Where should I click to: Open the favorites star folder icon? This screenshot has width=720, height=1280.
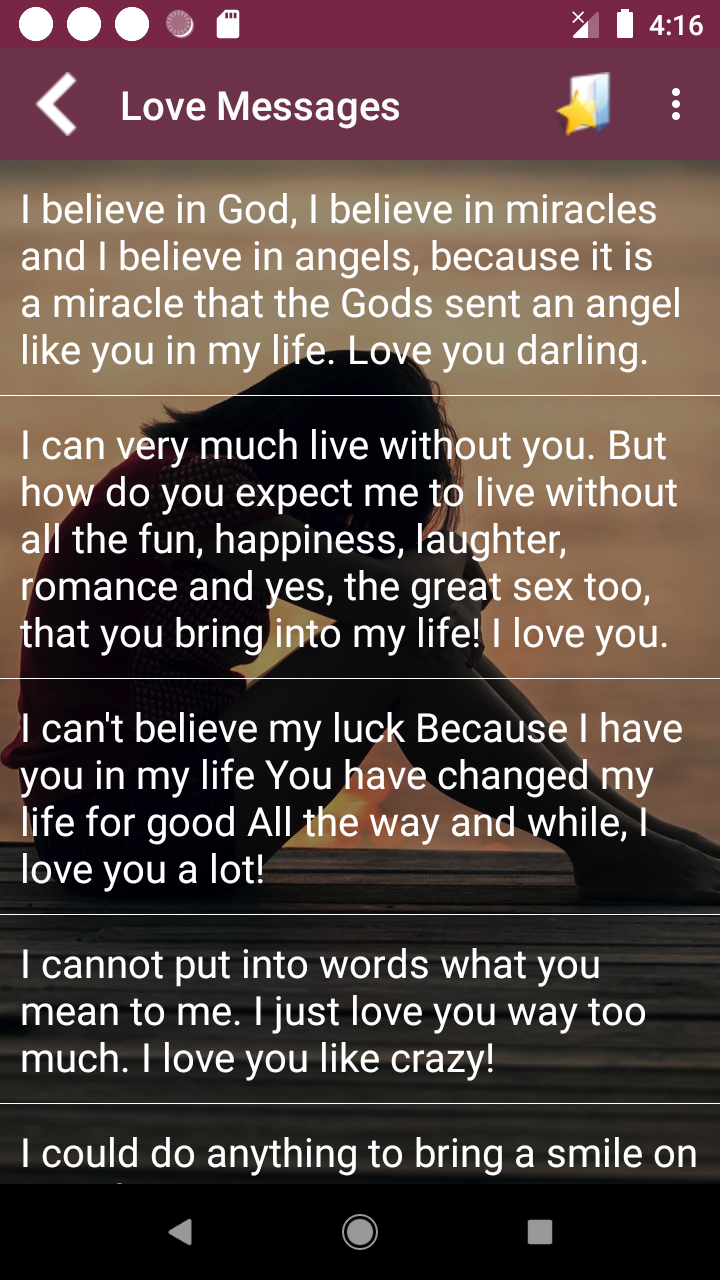click(x=584, y=105)
